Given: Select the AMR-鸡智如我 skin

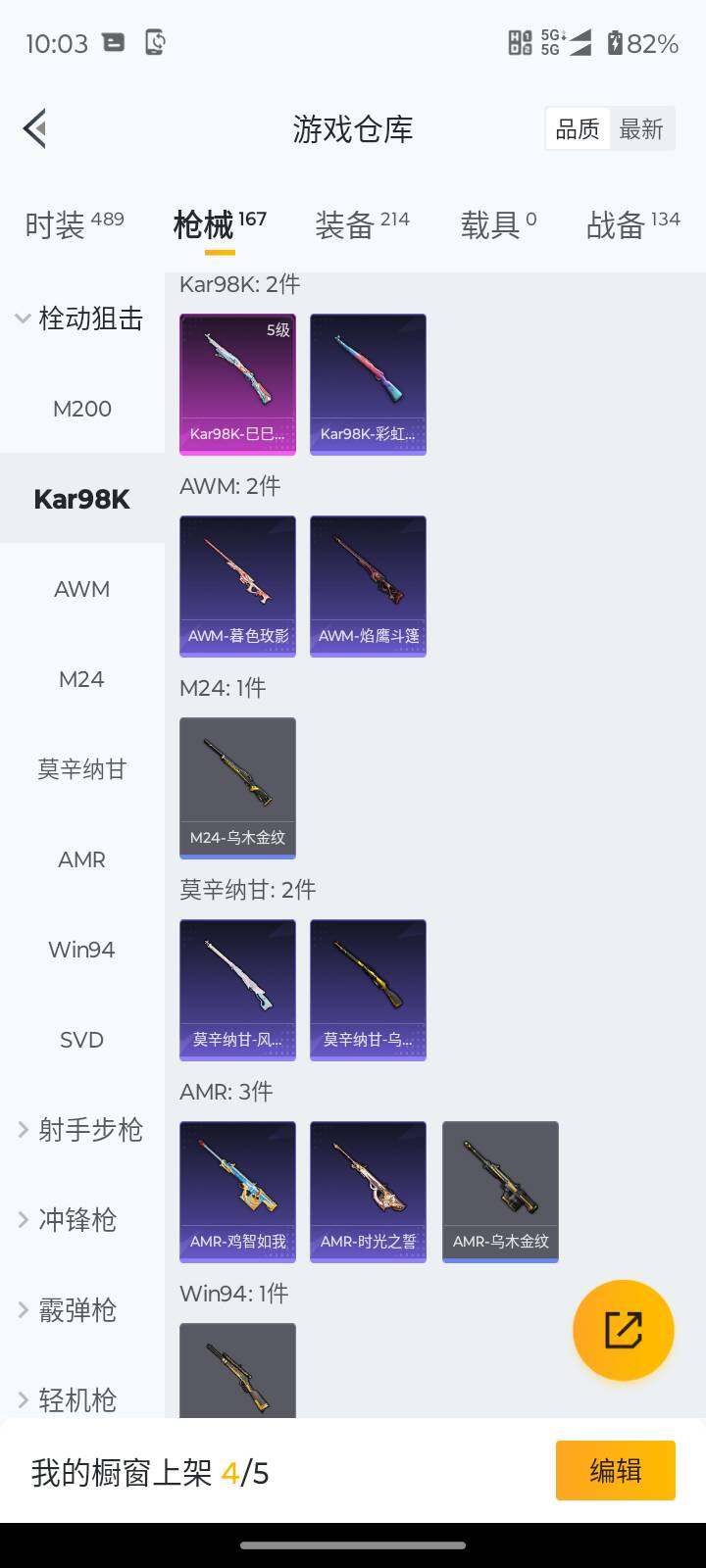Looking at the screenshot, I should coord(236,1191).
